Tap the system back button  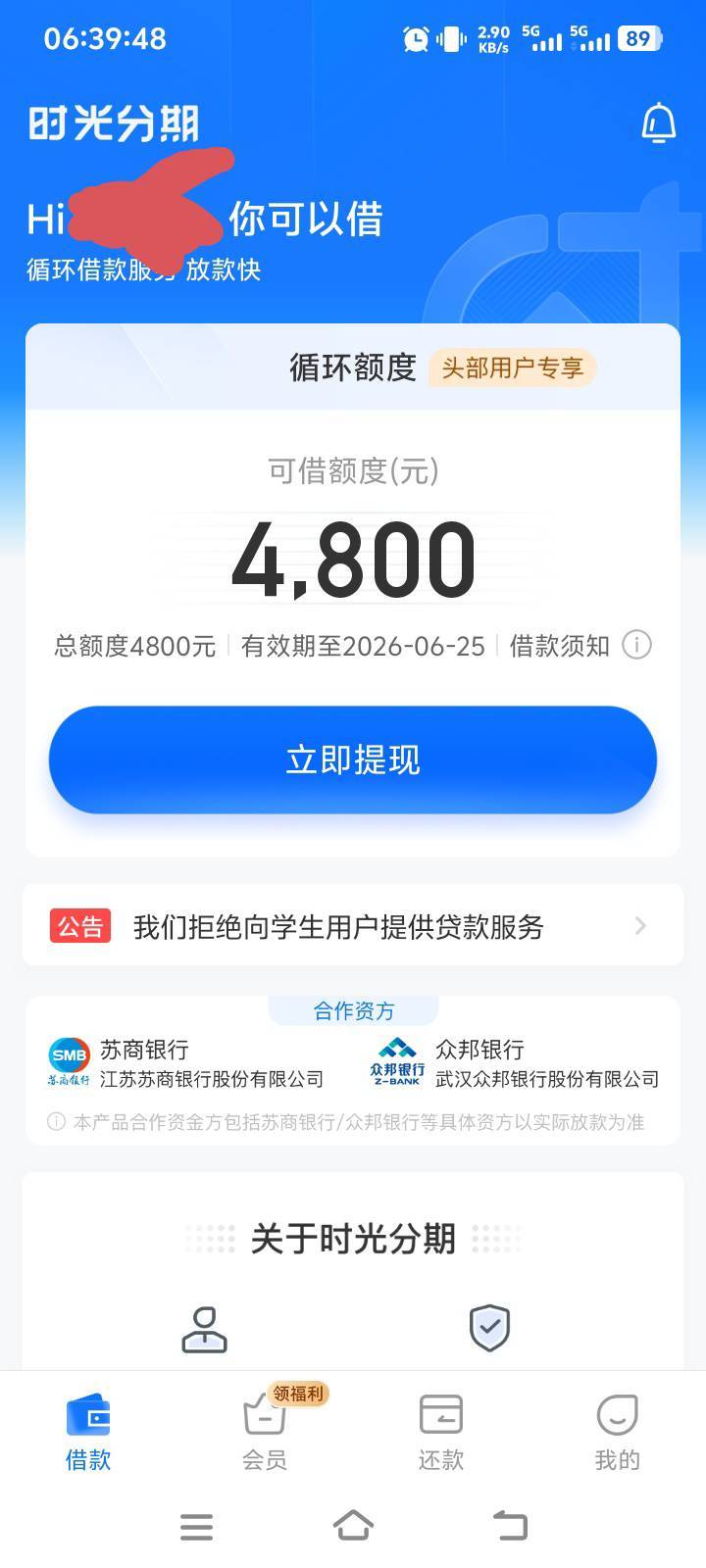510,1525
